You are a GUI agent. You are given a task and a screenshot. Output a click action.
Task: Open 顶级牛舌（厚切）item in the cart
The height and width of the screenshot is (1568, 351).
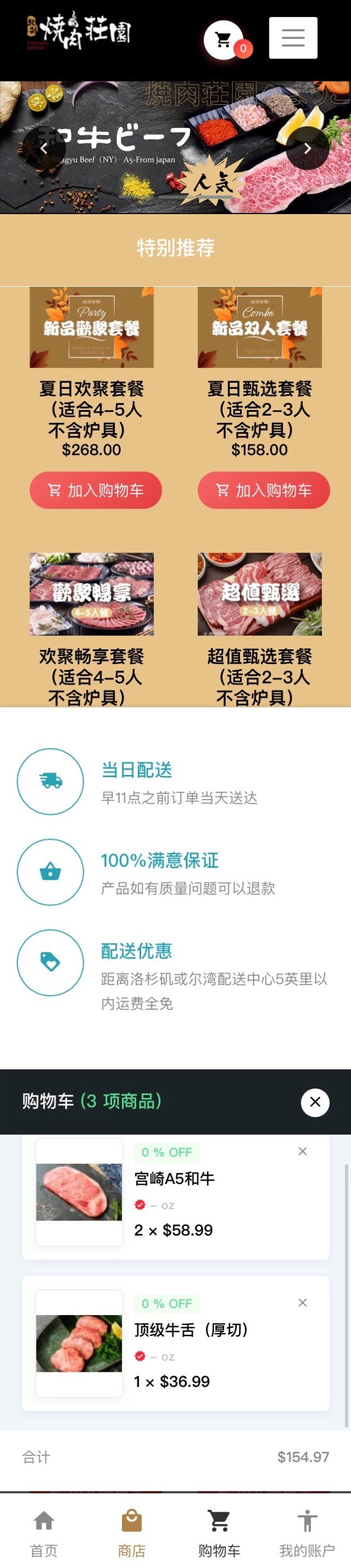191,1330
